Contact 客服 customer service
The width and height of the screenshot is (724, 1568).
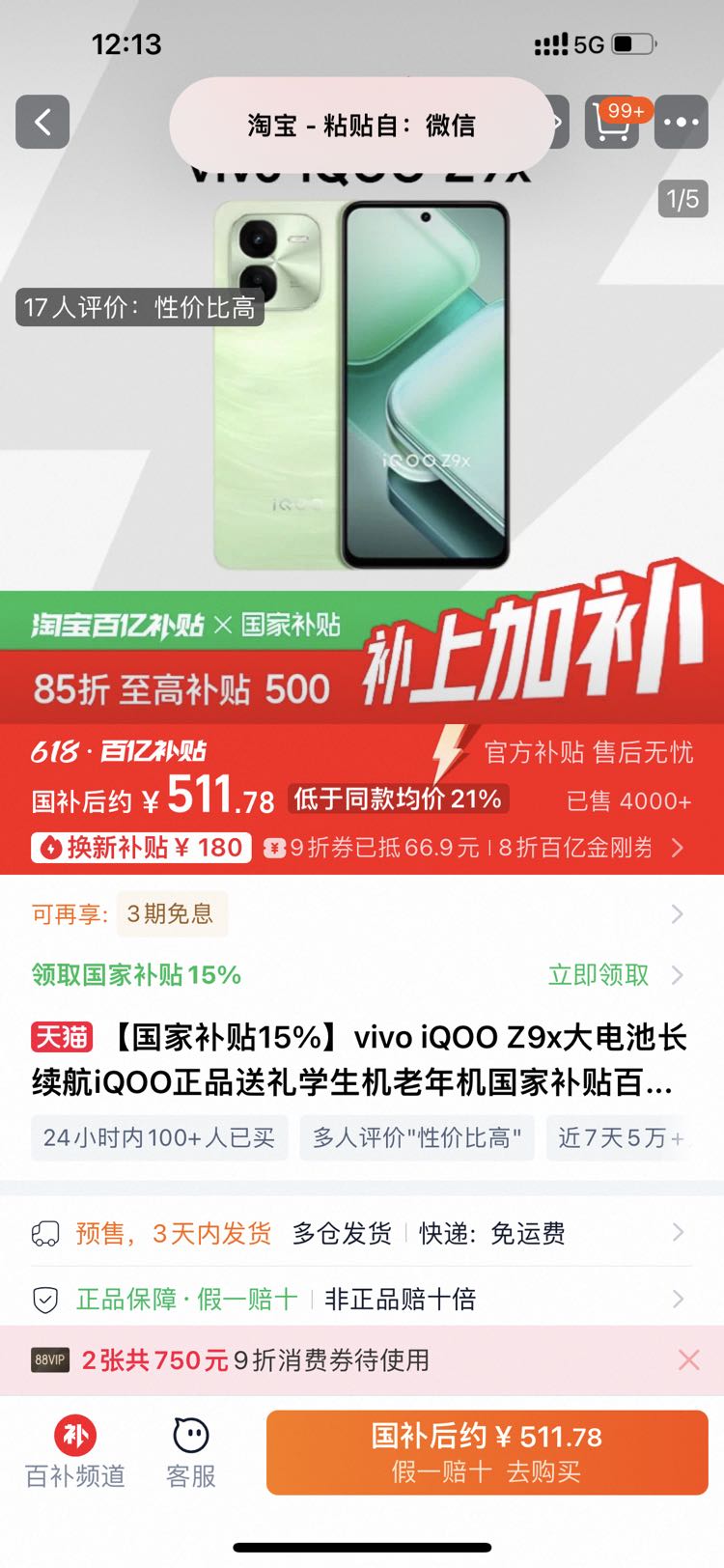point(191,1453)
